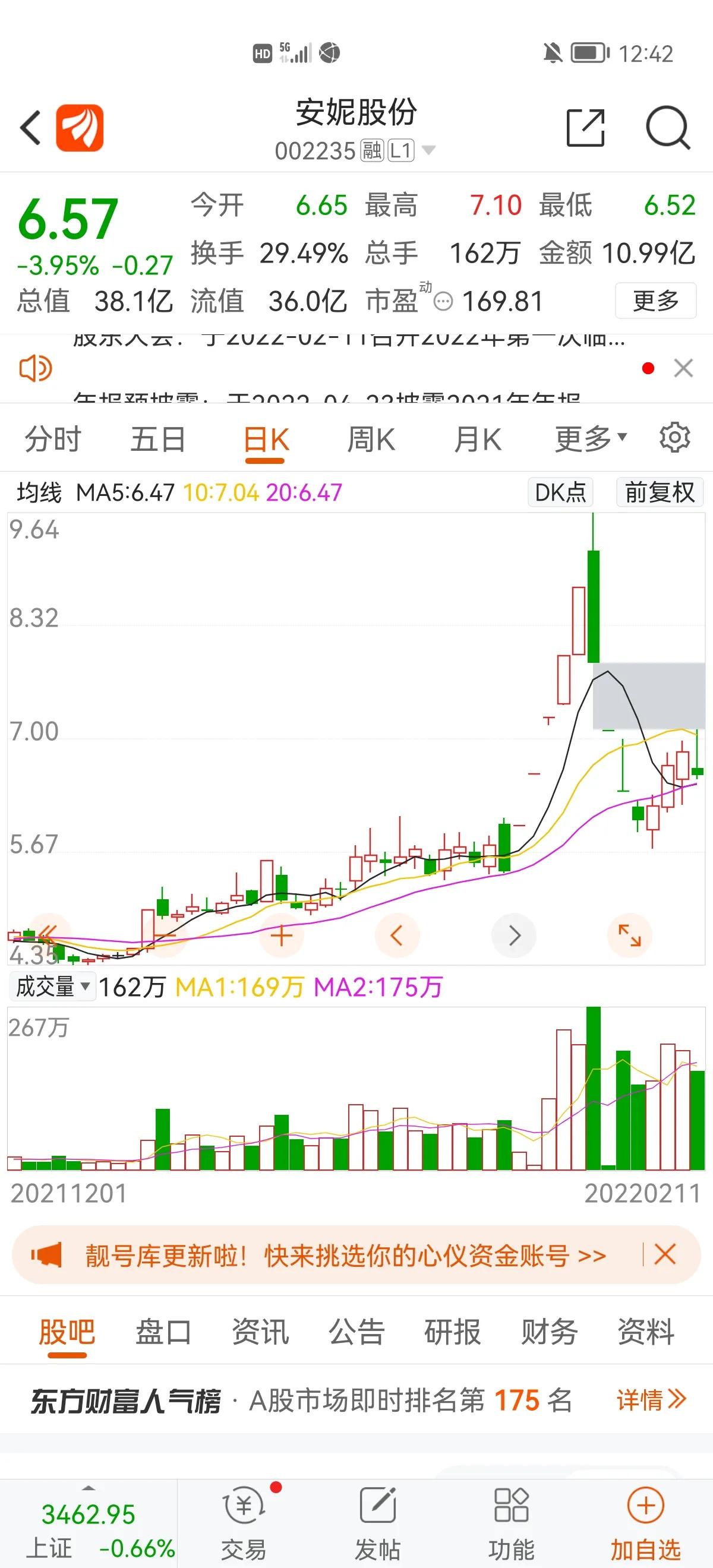Tap the back arrow to leave 安妮股份
Image resolution: width=713 pixels, height=1568 pixels.
coord(29,128)
